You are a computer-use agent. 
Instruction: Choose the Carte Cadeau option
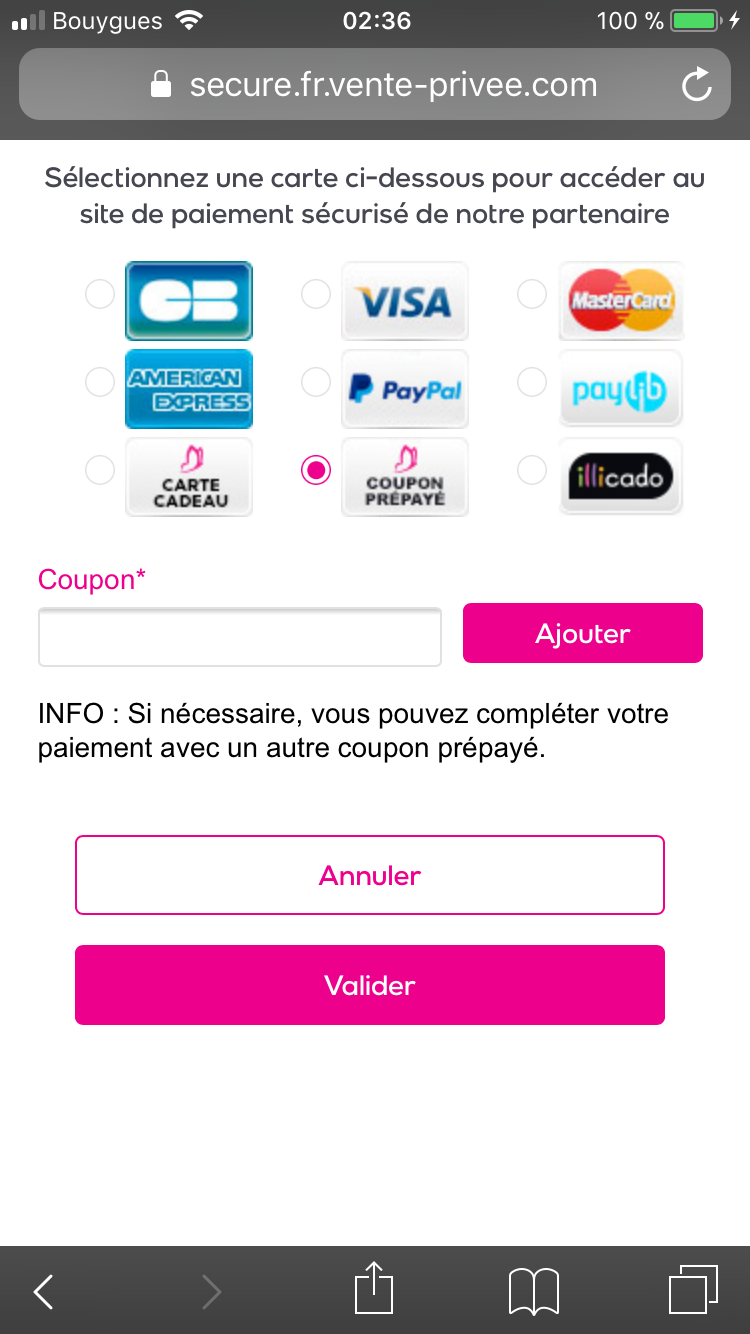coord(100,470)
